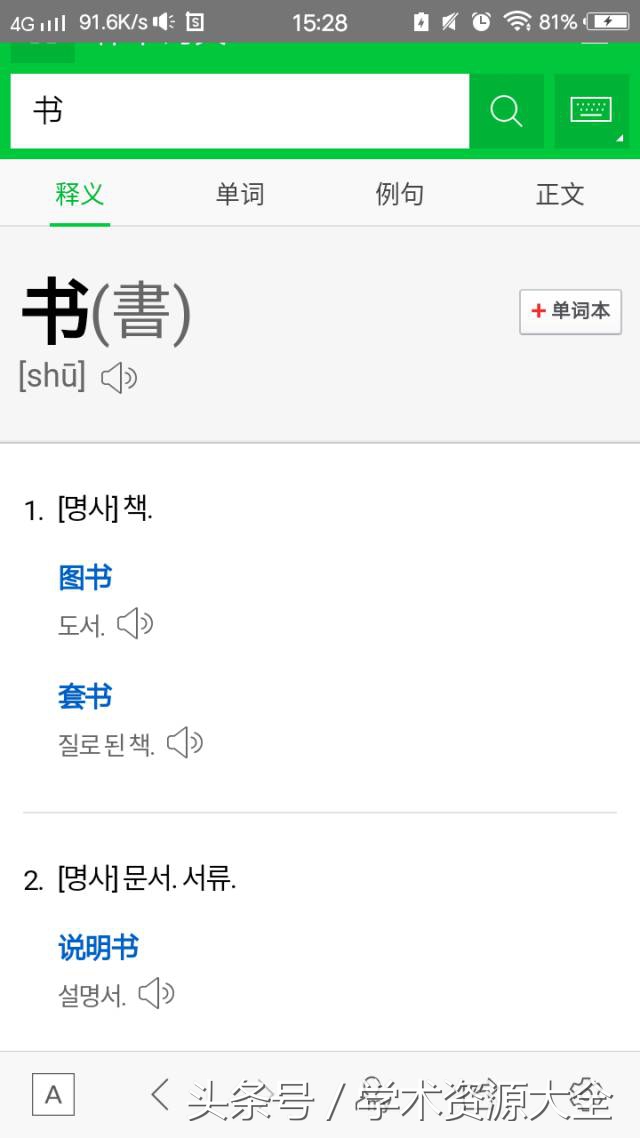Switch to the 单词 tab

coord(240,194)
